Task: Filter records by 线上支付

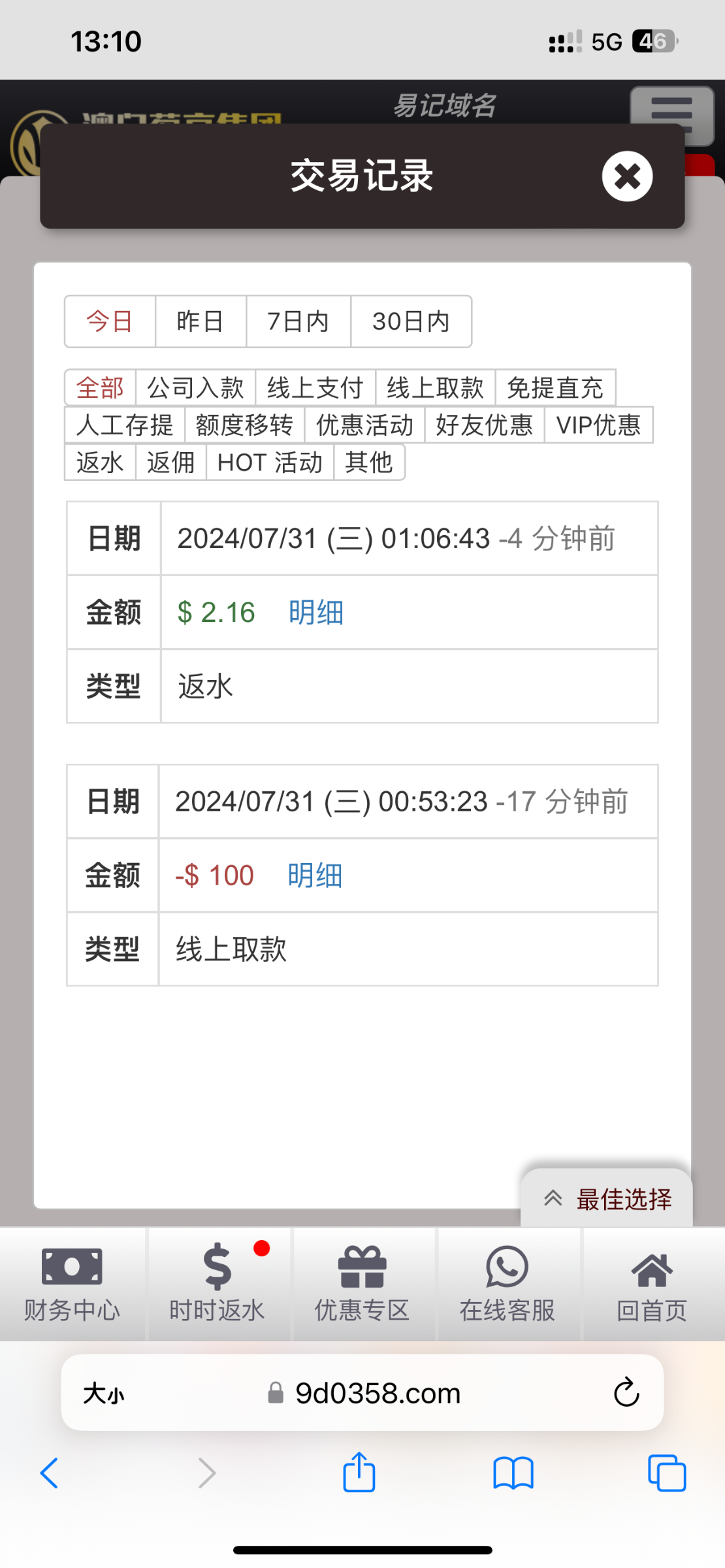Action: click(315, 387)
